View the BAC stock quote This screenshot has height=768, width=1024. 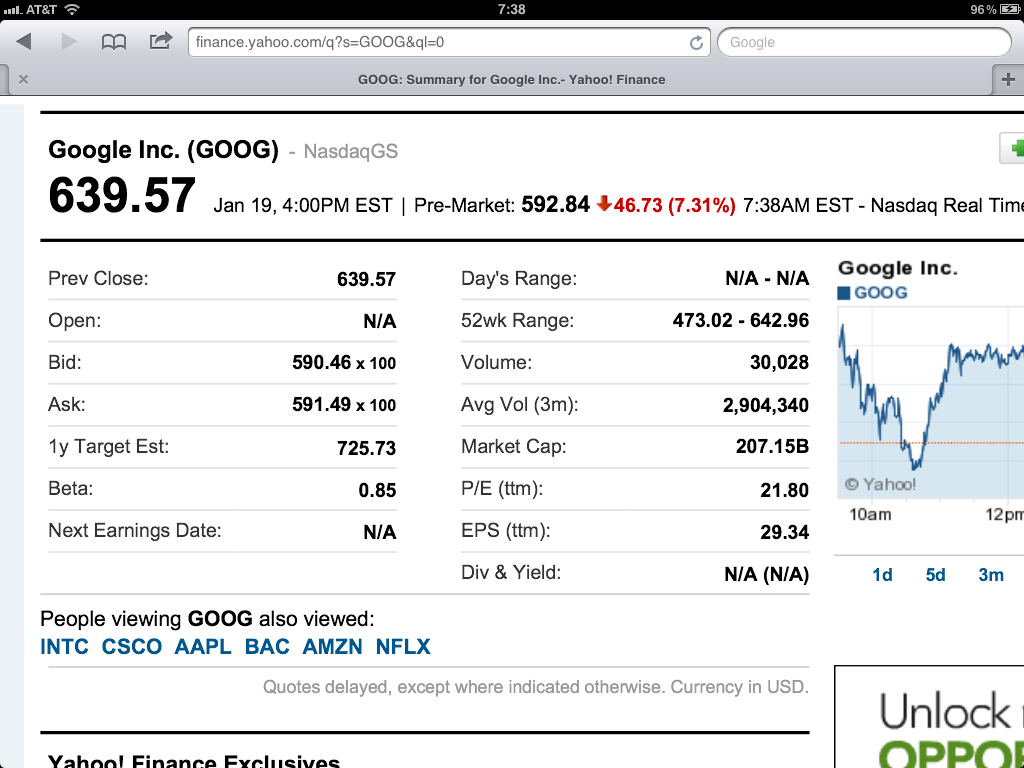point(267,647)
